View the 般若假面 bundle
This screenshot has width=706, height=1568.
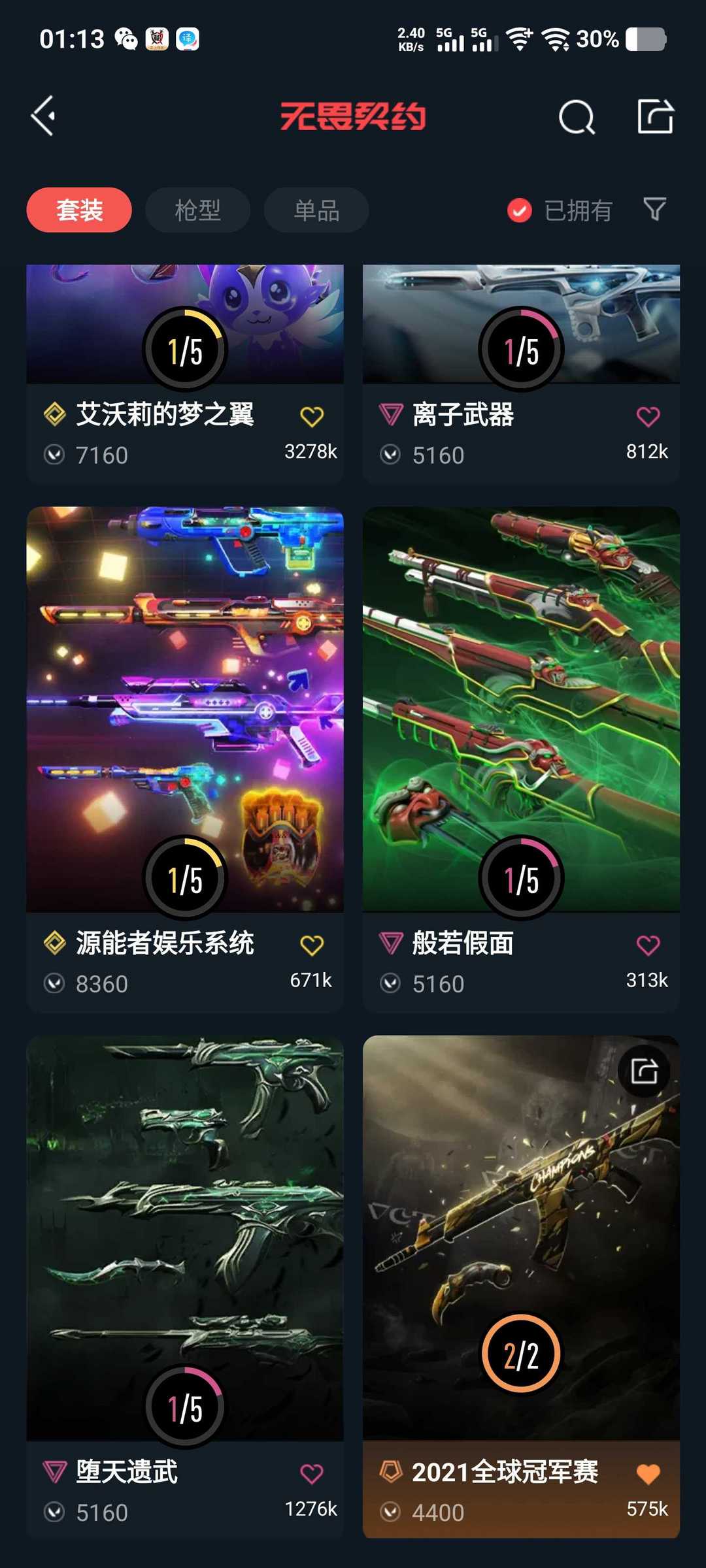pyautogui.click(x=521, y=759)
